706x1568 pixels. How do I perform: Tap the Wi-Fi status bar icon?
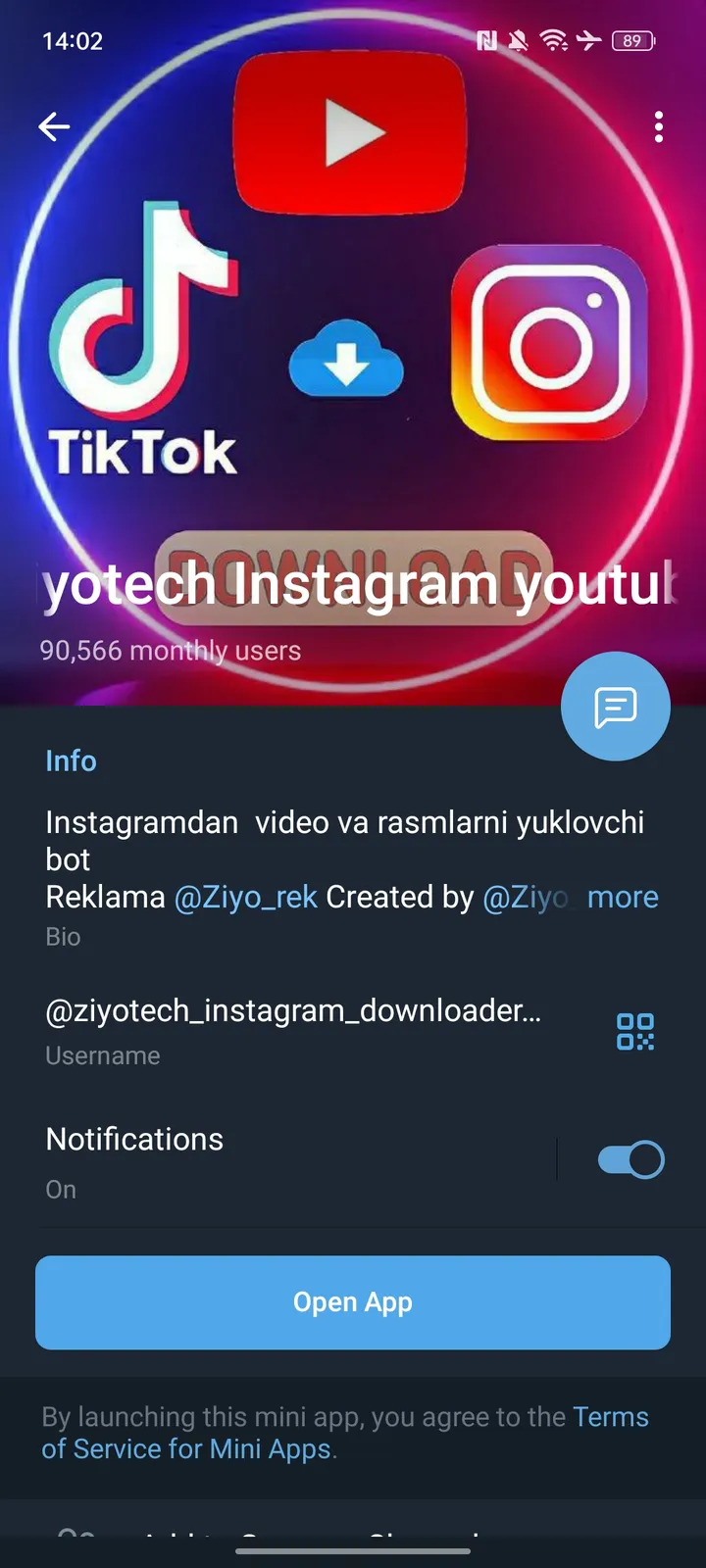552,41
